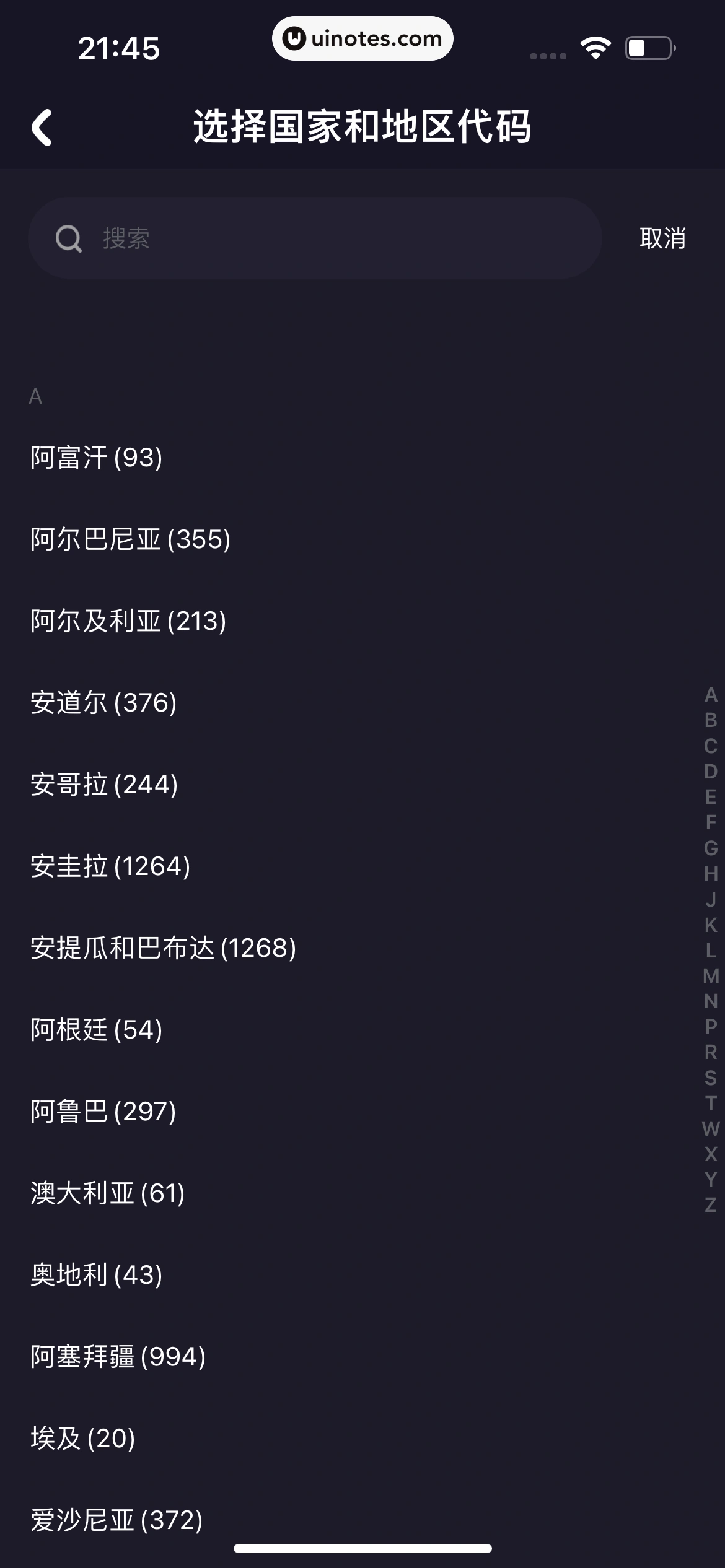The height and width of the screenshot is (1568, 725).
Task: Jump to letter M in the index
Action: 711,976
